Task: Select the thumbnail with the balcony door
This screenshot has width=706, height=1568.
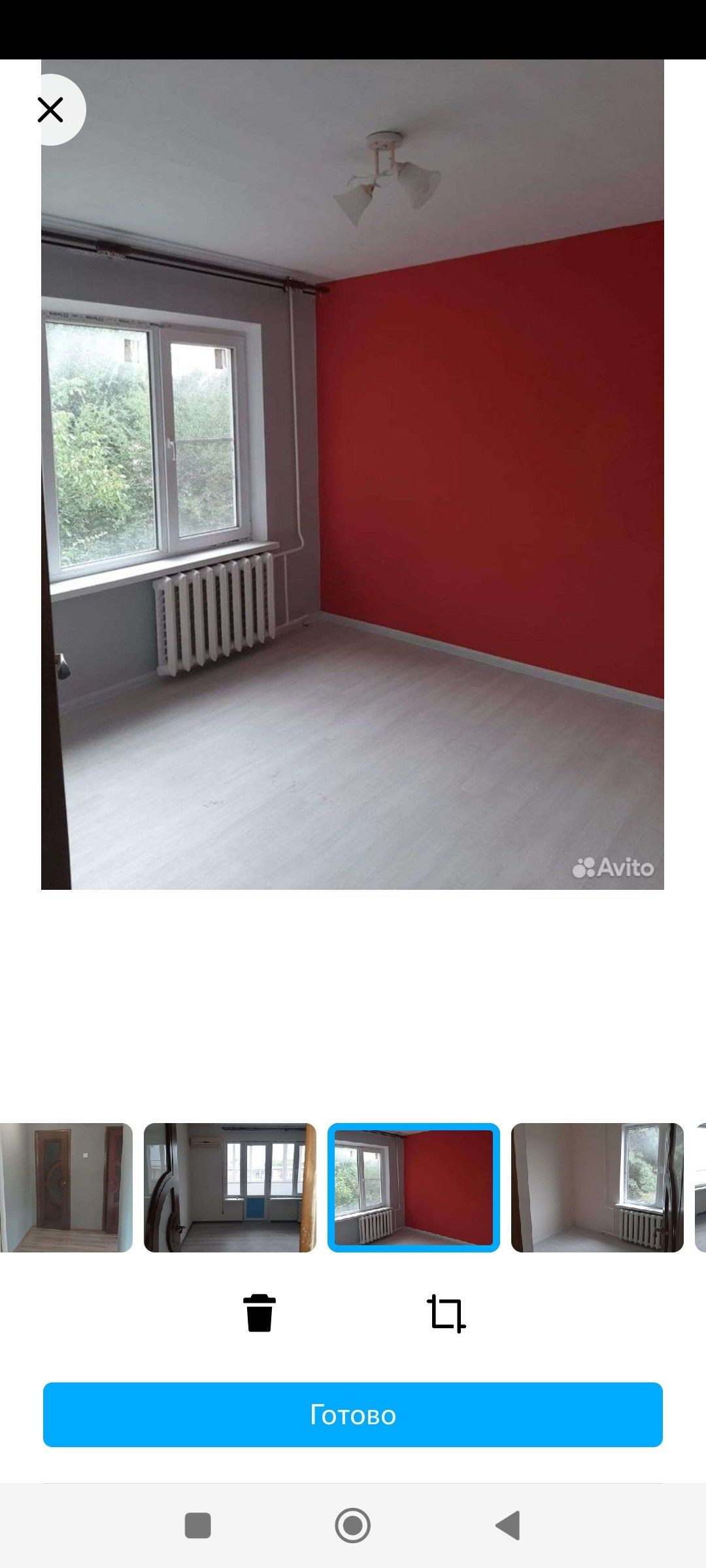Action: 230,1187
